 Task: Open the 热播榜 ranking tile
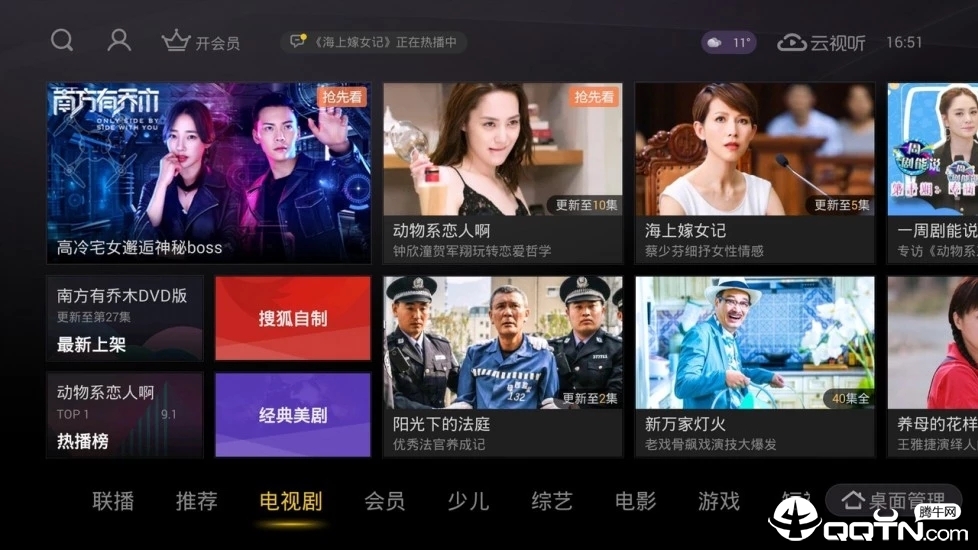(124, 415)
